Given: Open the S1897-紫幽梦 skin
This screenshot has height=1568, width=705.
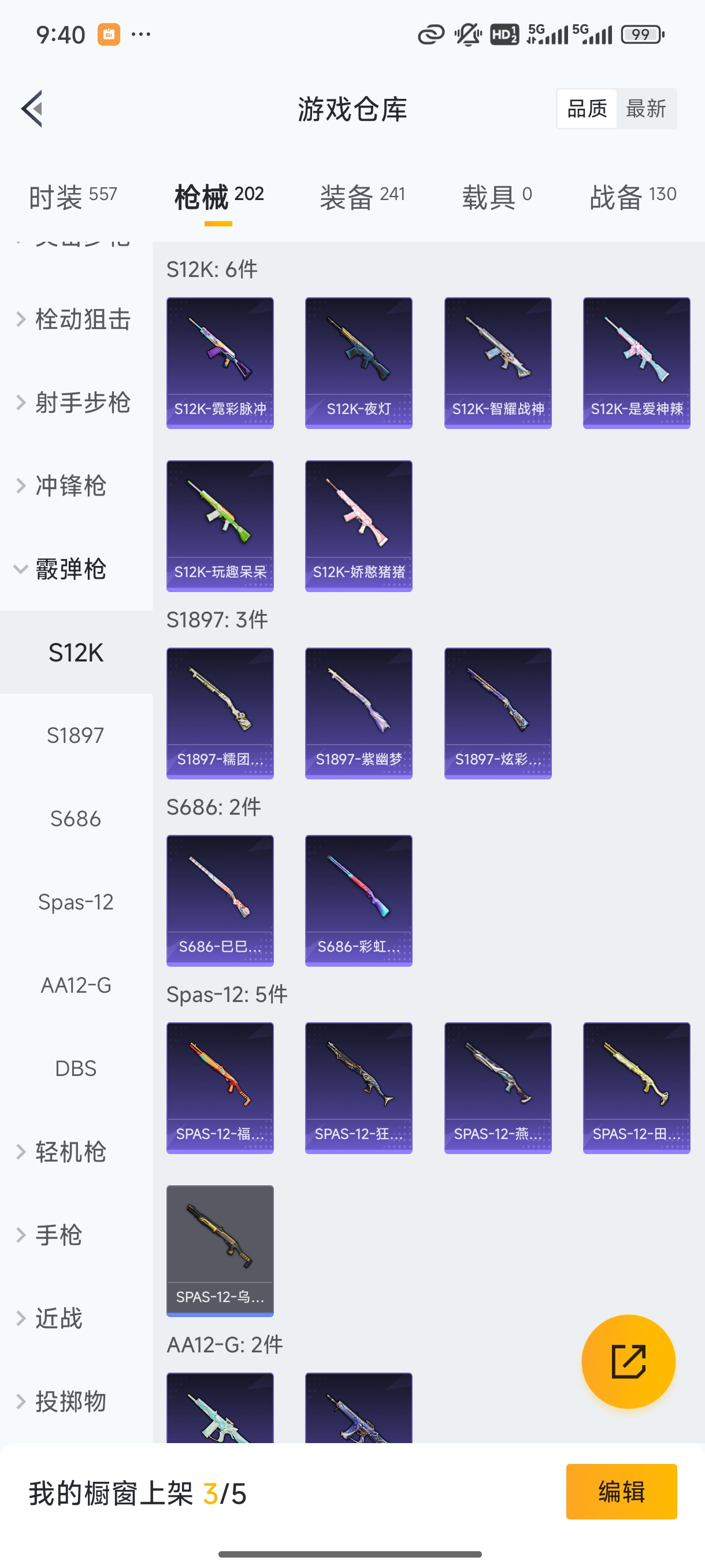Looking at the screenshot, I should (358, 712).
